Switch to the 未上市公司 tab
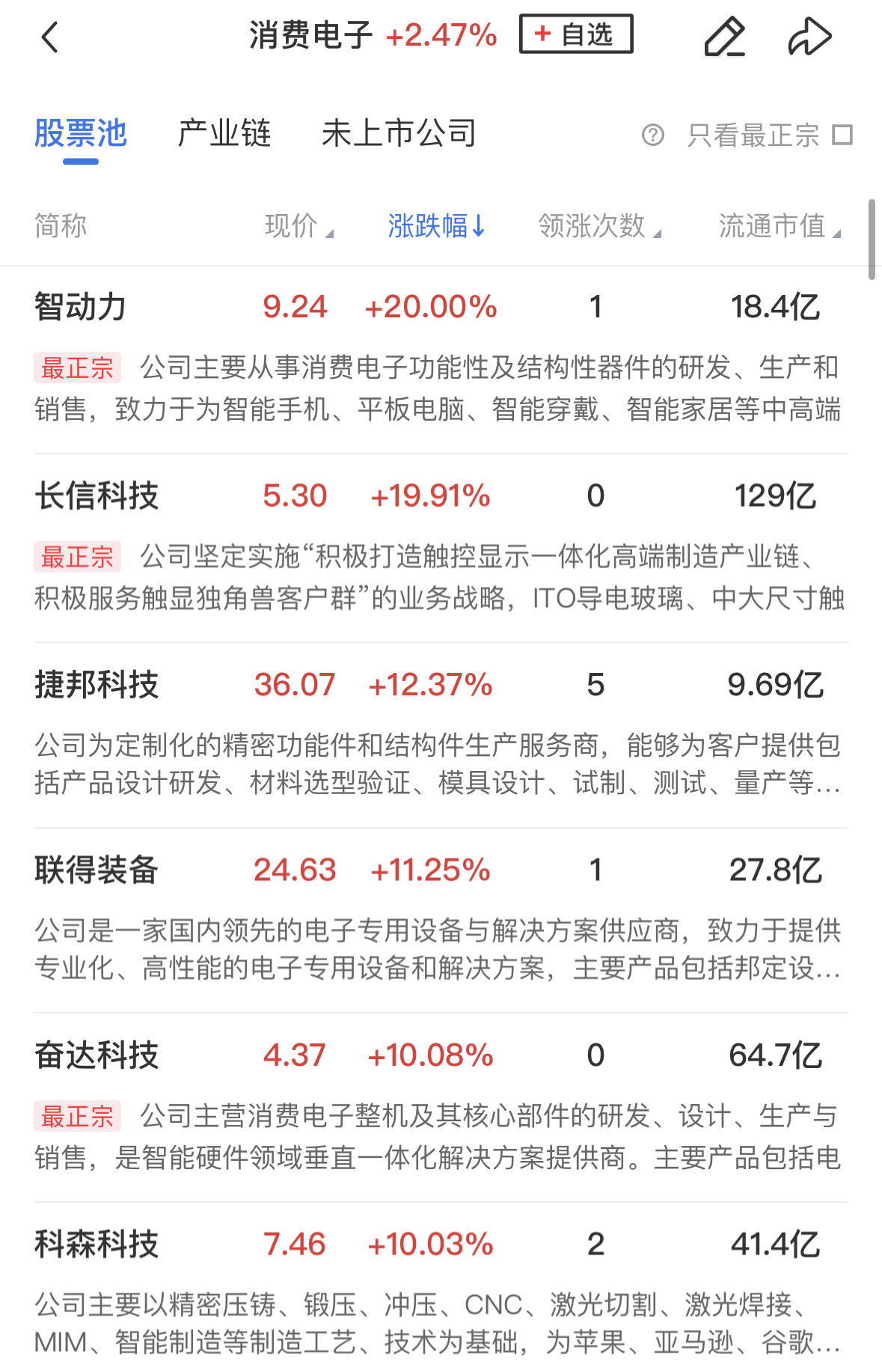 pos(399,134)
